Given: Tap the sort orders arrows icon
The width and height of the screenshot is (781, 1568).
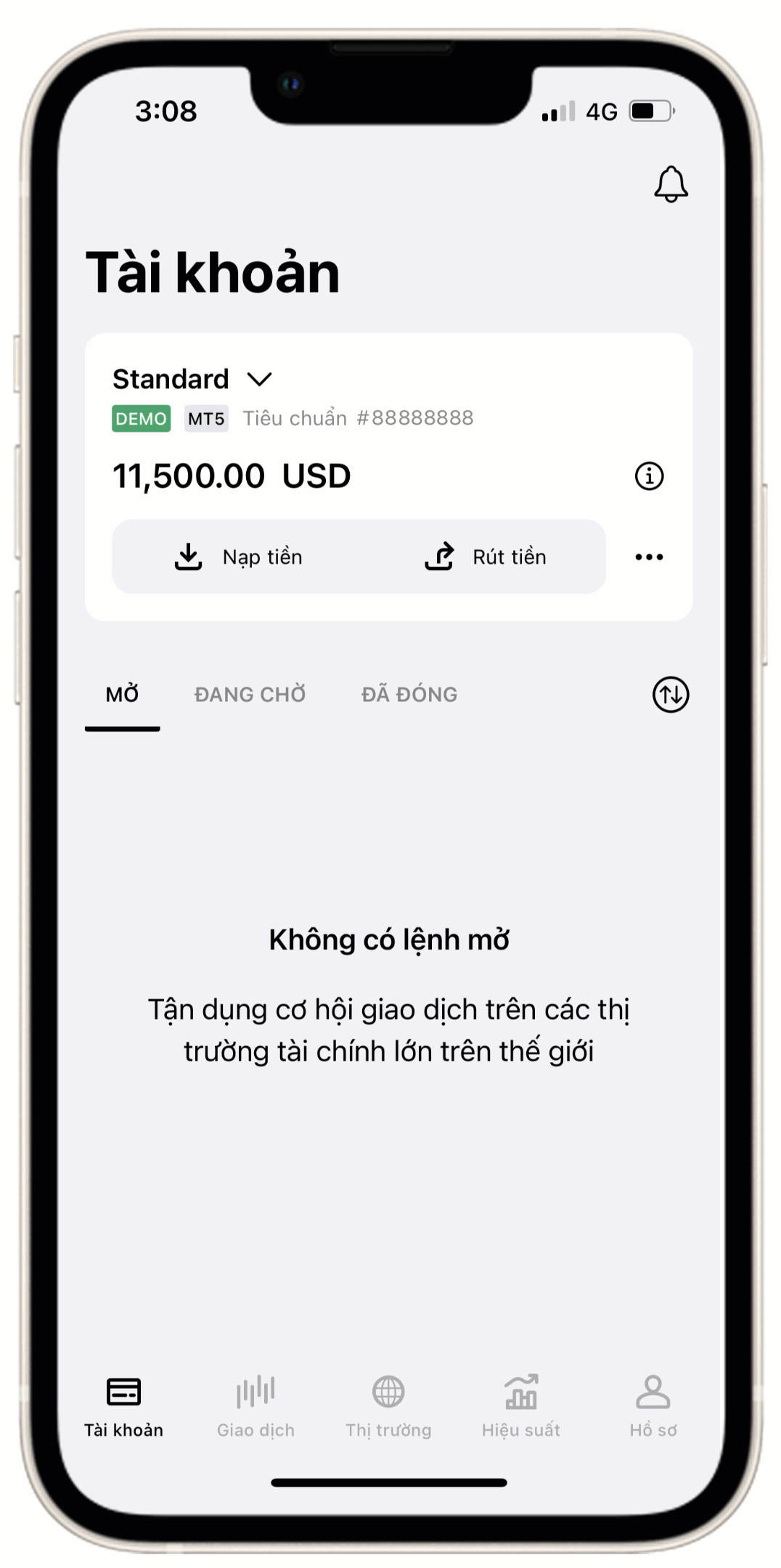Looking at the screenshot, I should click(x=670, y=695).
